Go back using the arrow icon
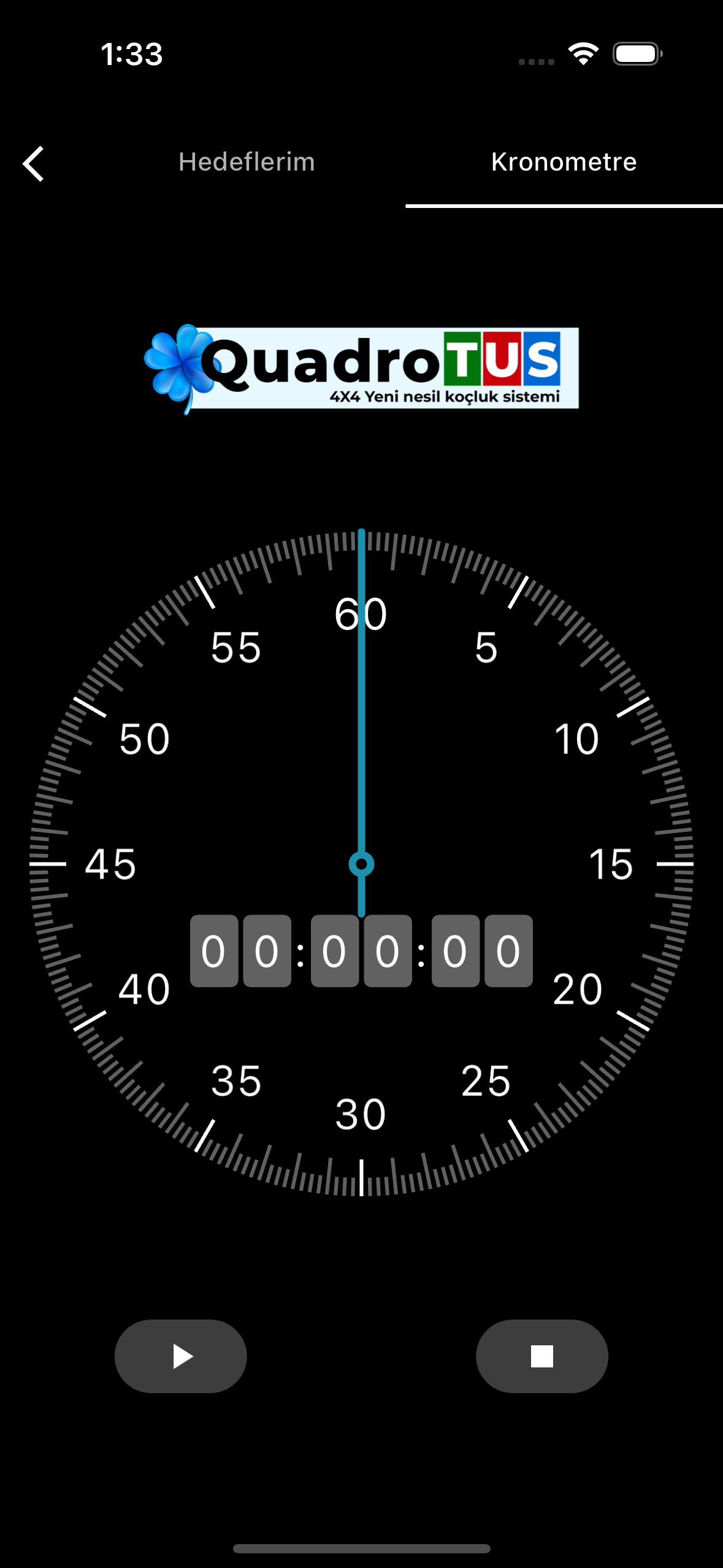723x1568 pixels. 33,164
